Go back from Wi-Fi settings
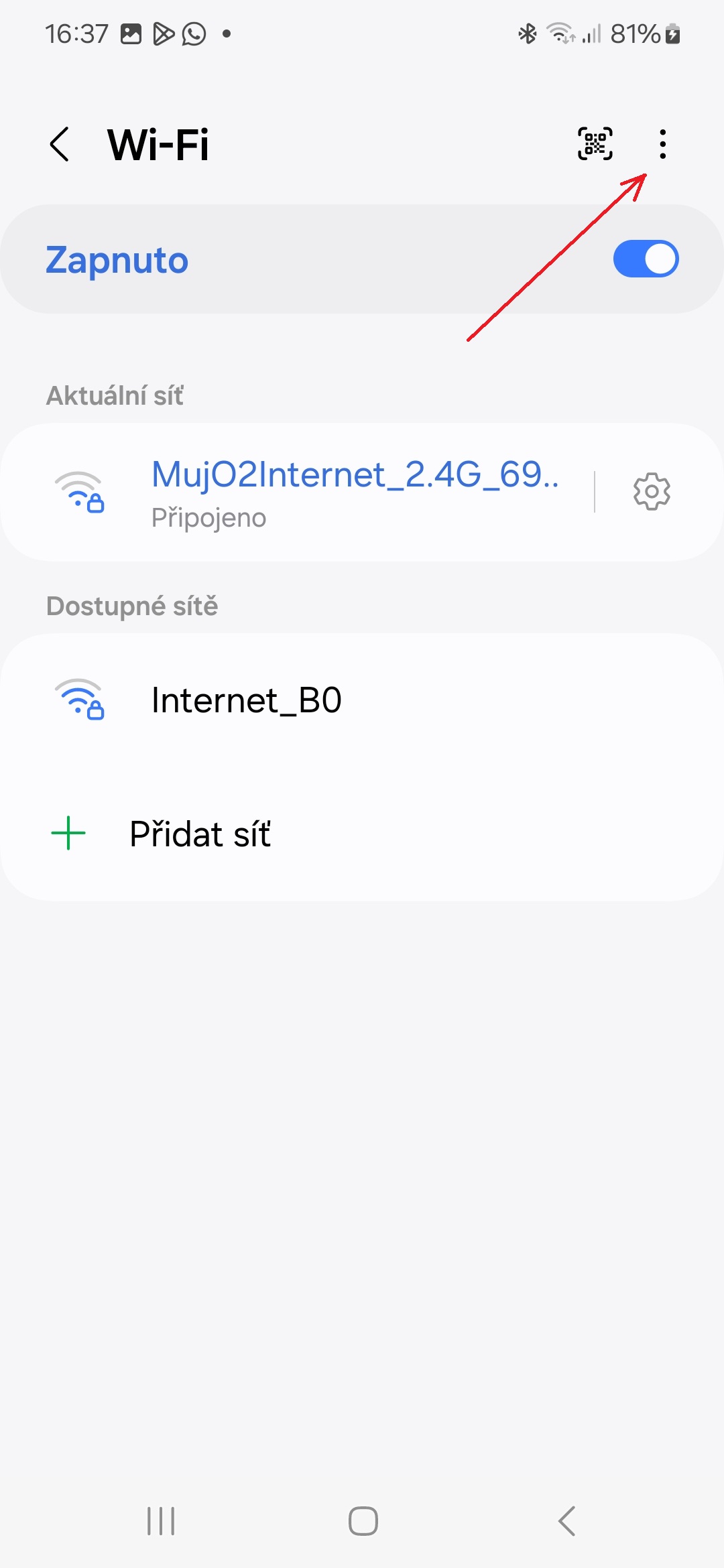The width and height of the screenshot is (724, 1568). coord(60,144)
